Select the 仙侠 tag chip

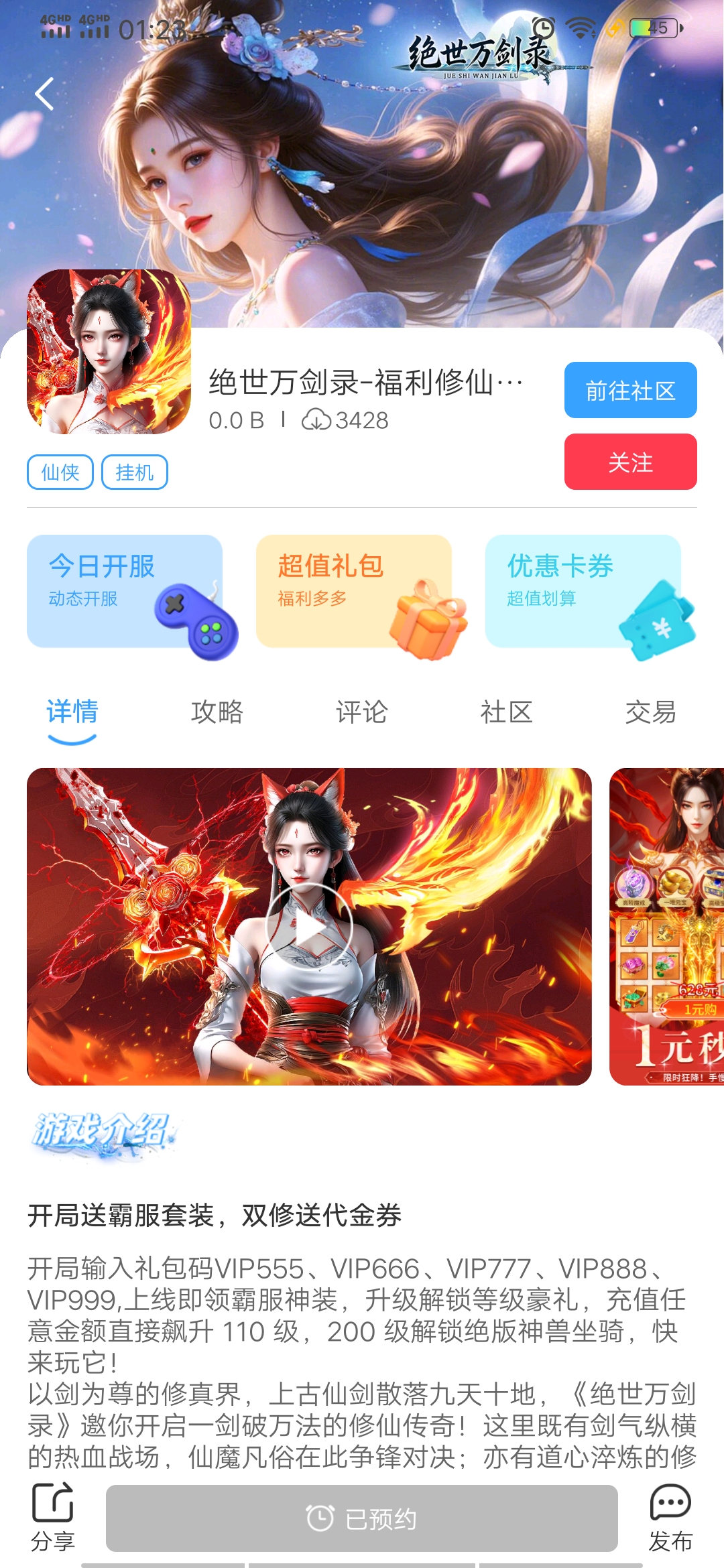60,472
